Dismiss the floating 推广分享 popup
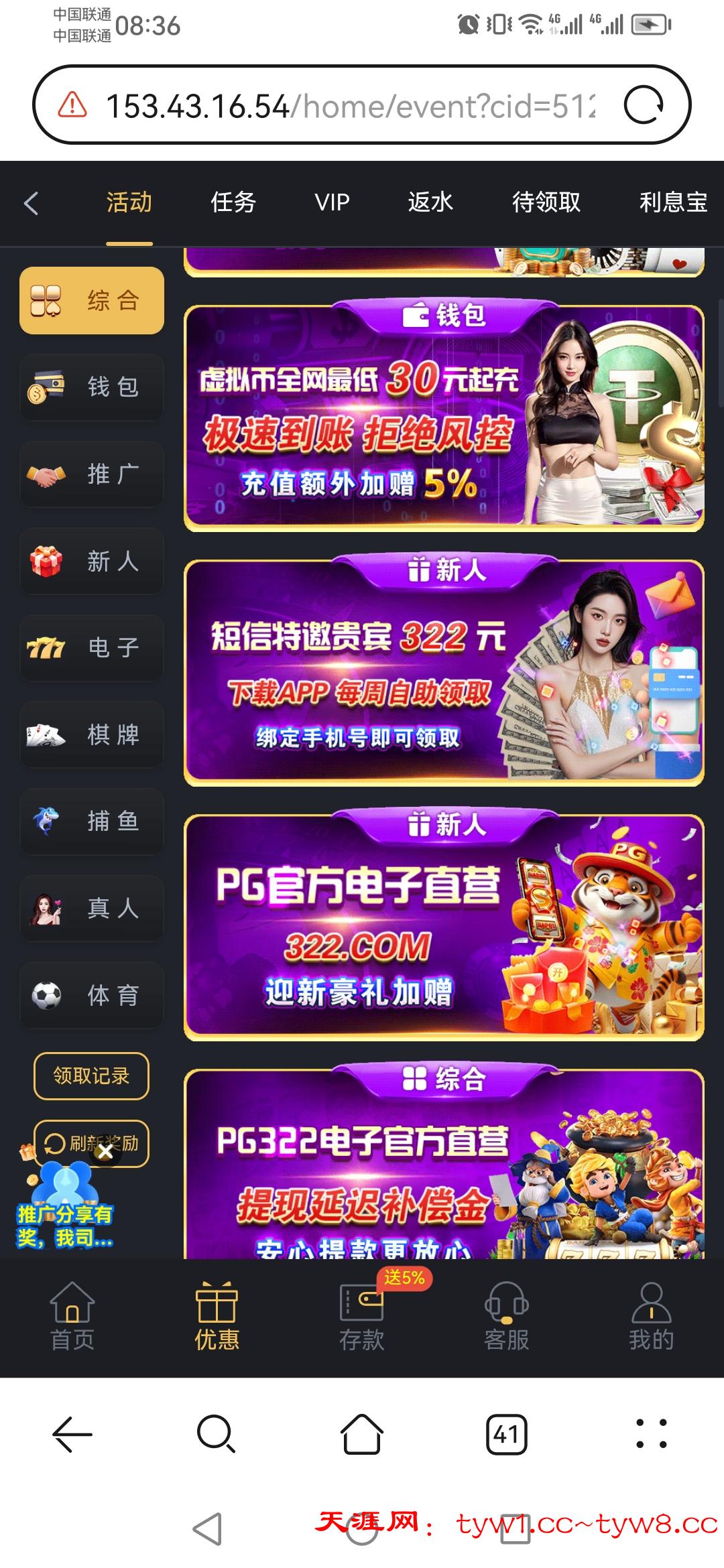Screen dimensions: 724x1568 [105, 1152]
